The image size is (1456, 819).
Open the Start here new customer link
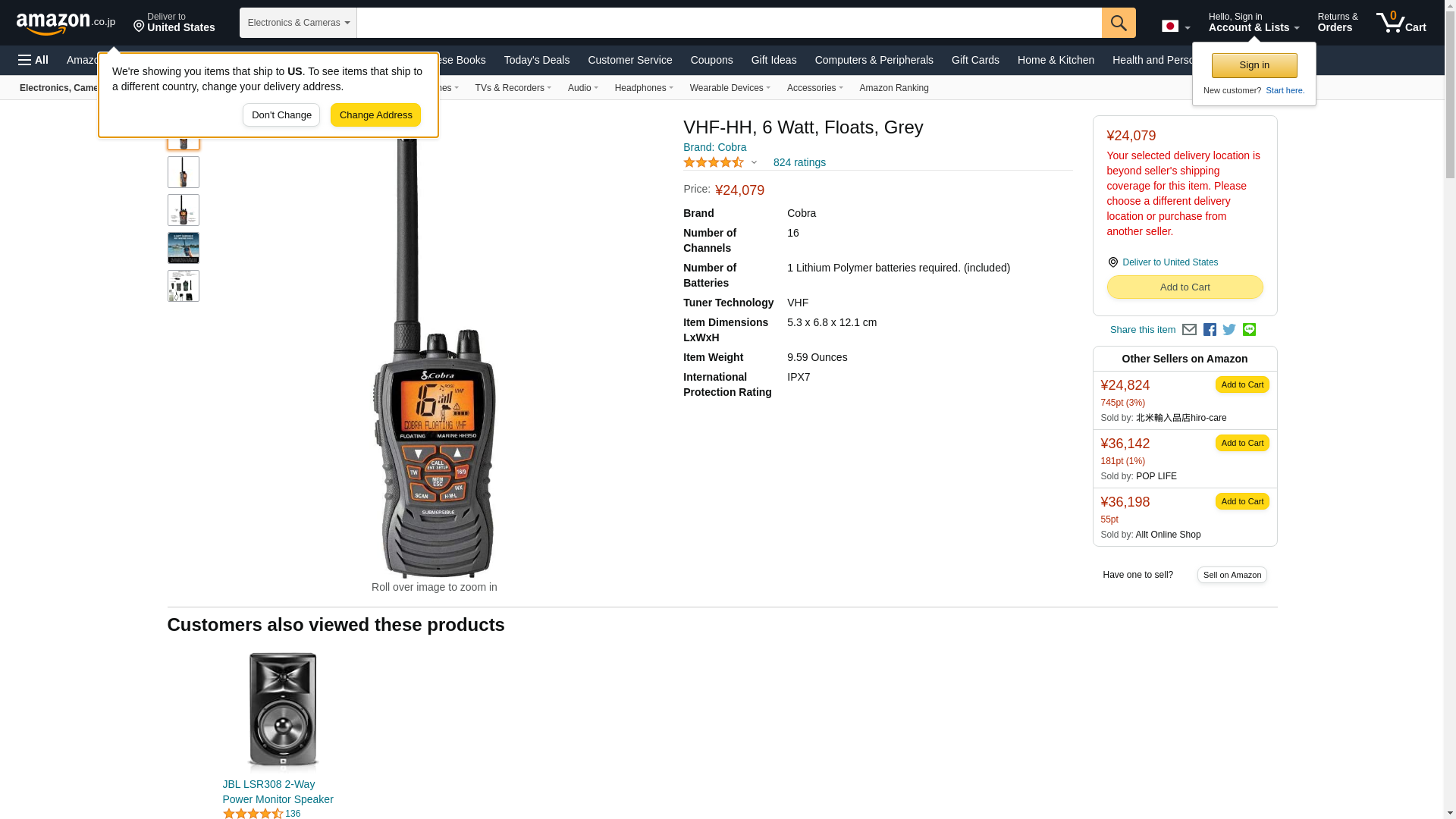[1285, 90]
